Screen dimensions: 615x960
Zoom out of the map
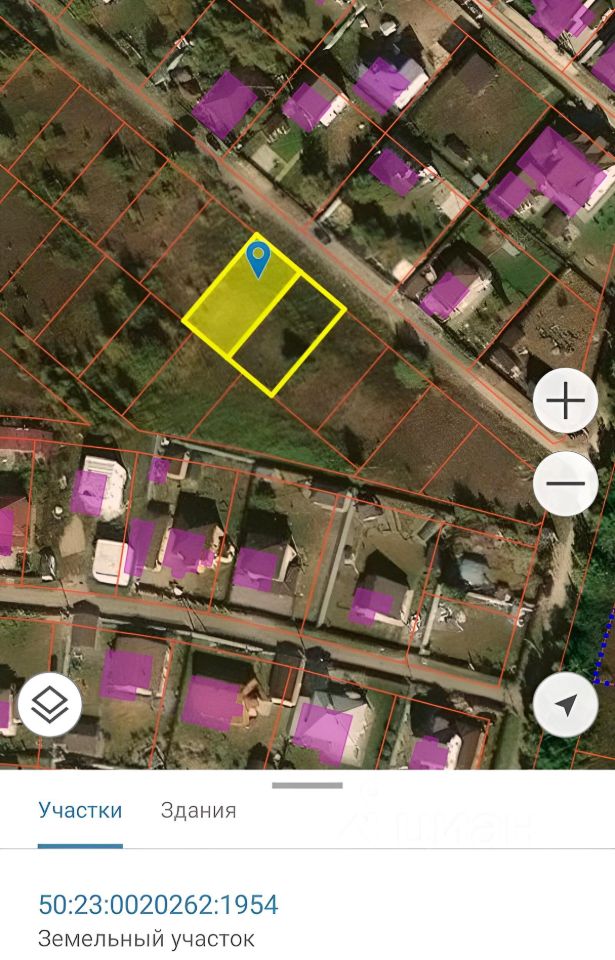(x=565, y=484)
